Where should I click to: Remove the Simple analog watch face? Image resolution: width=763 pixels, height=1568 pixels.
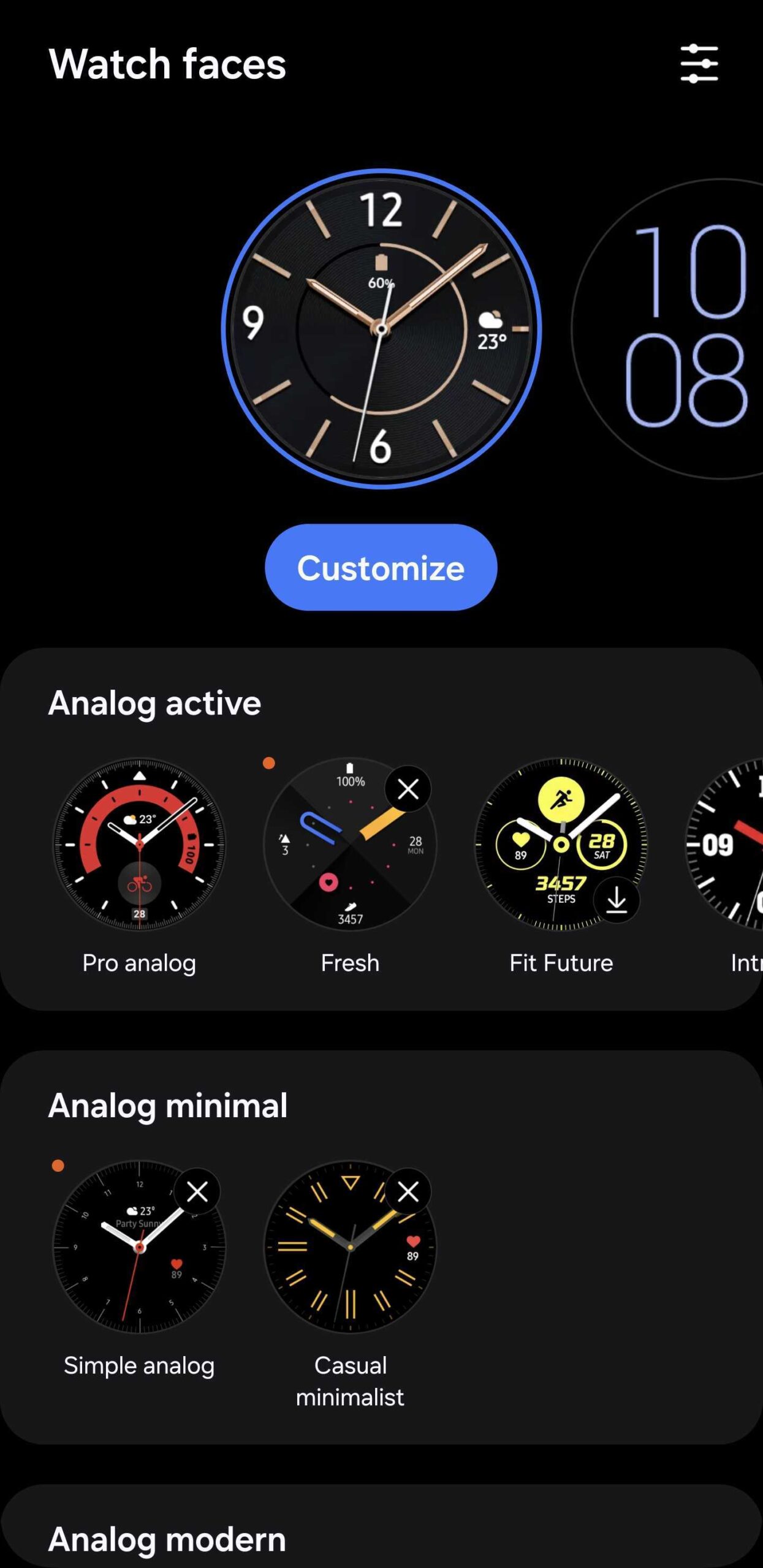click(197, 1192)
